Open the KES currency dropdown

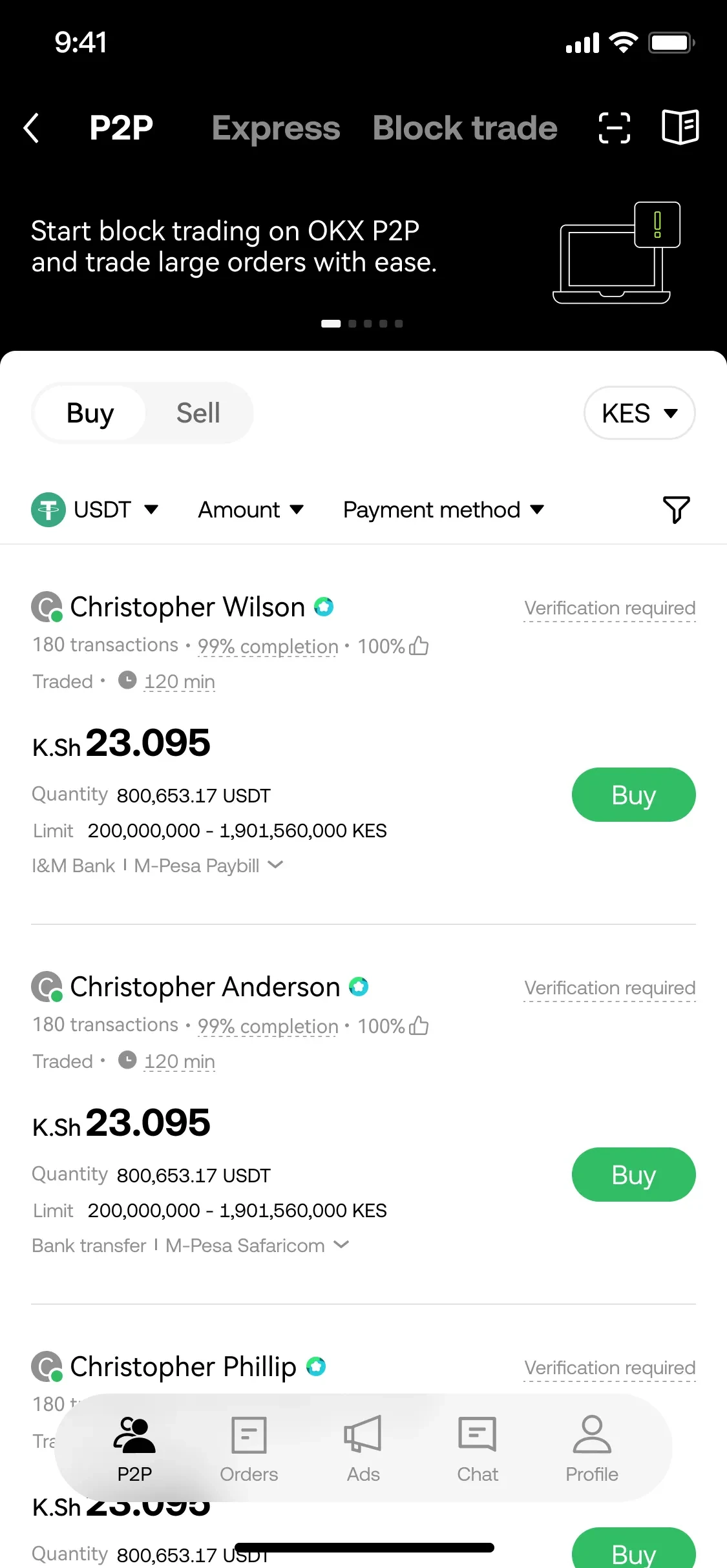pyautogui.click(x=639, y=413)
